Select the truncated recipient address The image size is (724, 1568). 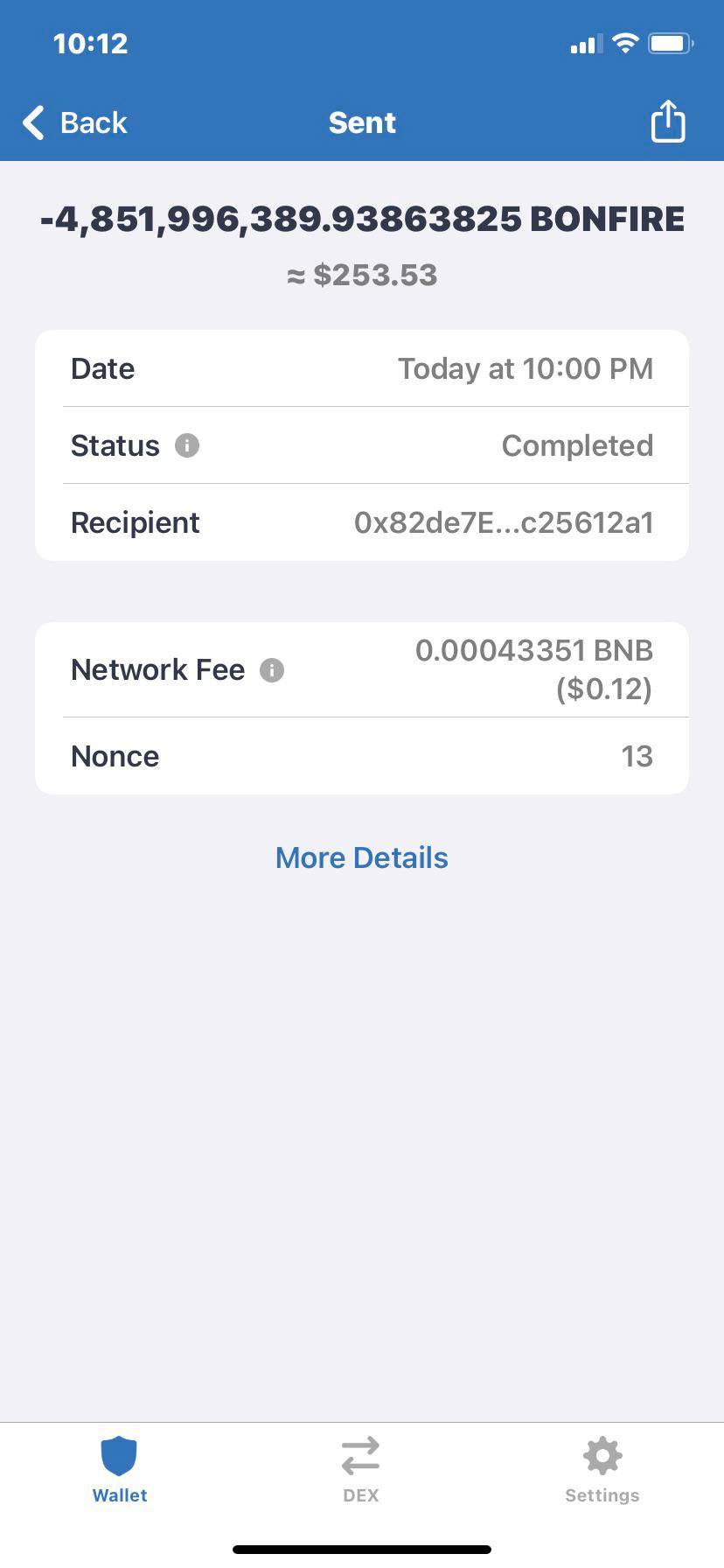point(505,521)
